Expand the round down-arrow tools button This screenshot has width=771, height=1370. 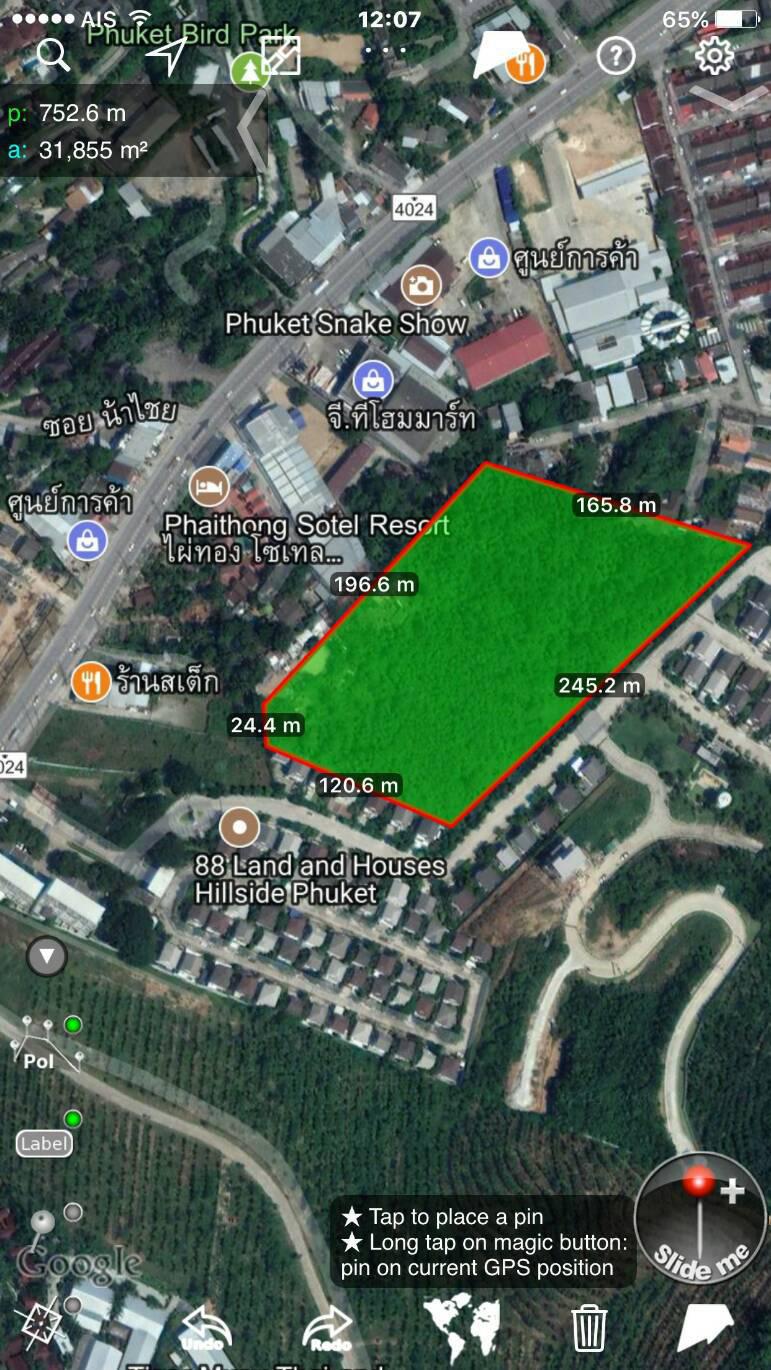(x=47, y=957)
